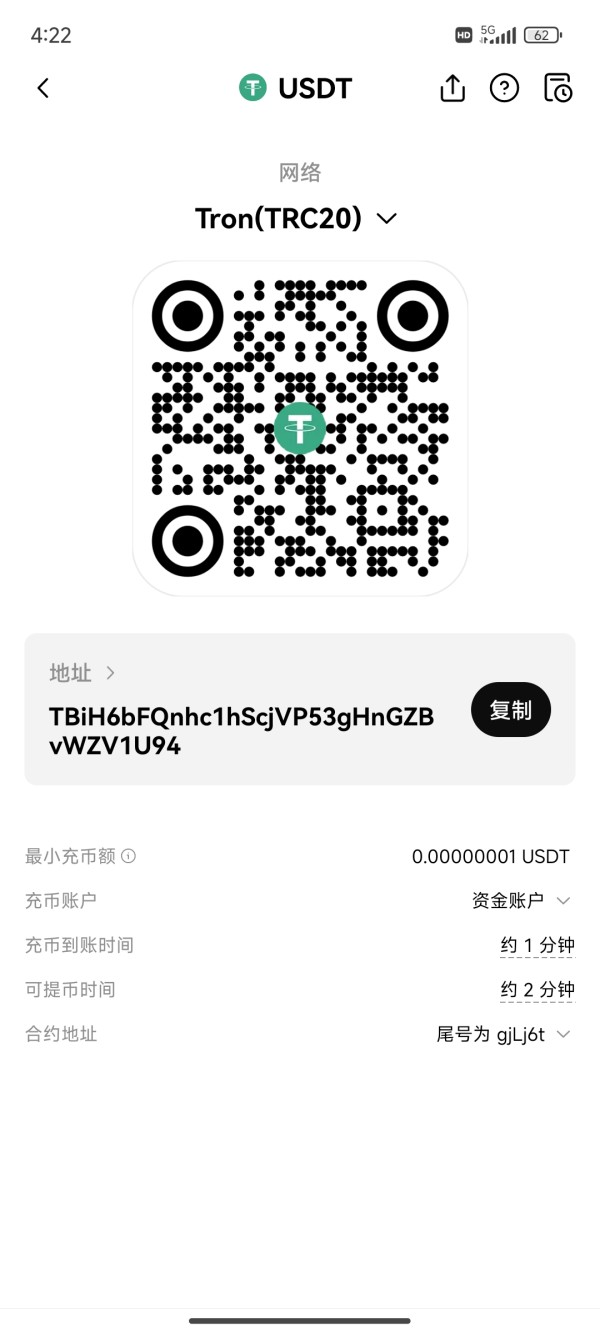600x1333 pixels.
Task: Show info about 最小充币额
Action: [x=128, y=857]
